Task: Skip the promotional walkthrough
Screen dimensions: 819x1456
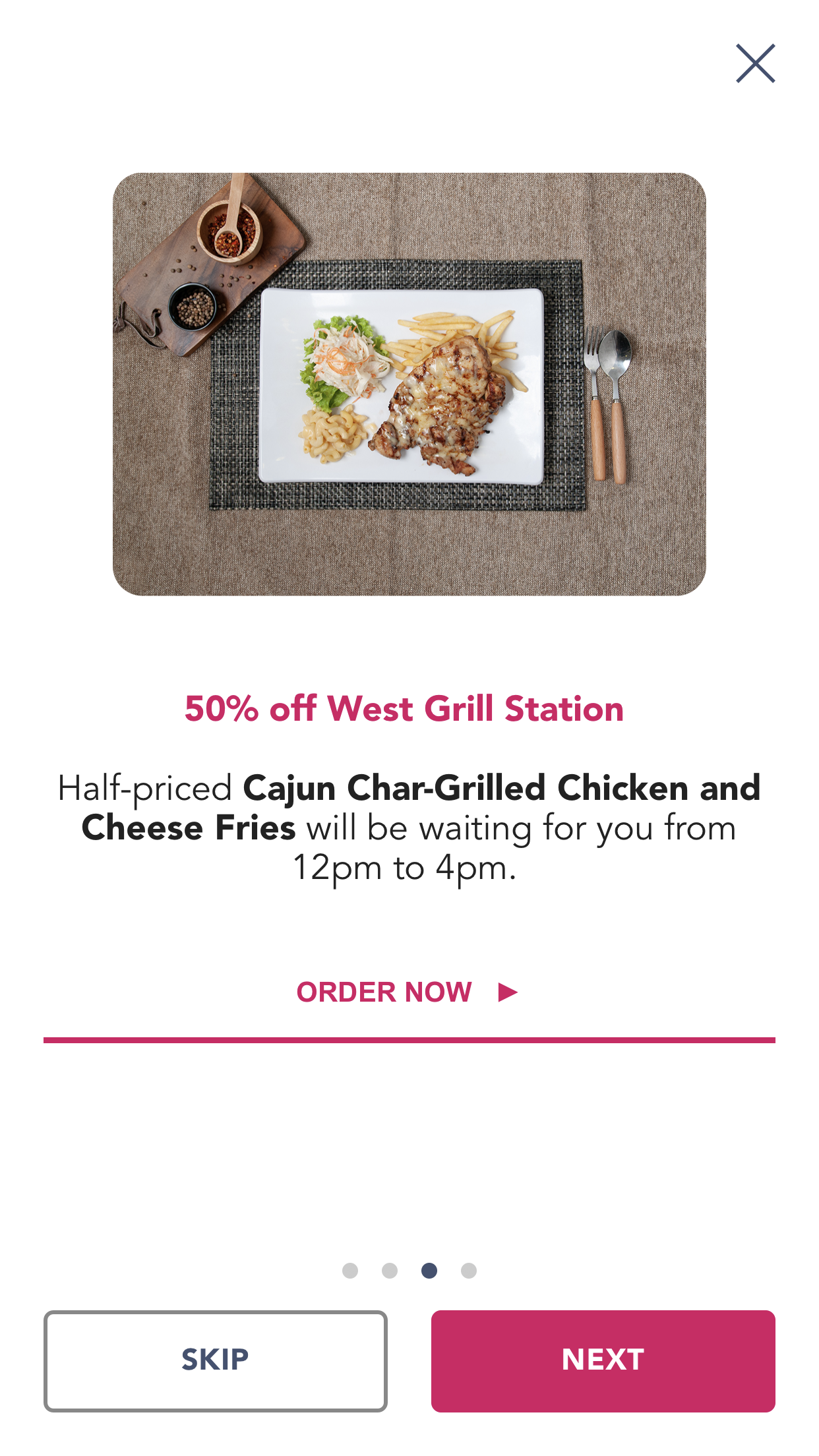Action: click(216, 1361)
